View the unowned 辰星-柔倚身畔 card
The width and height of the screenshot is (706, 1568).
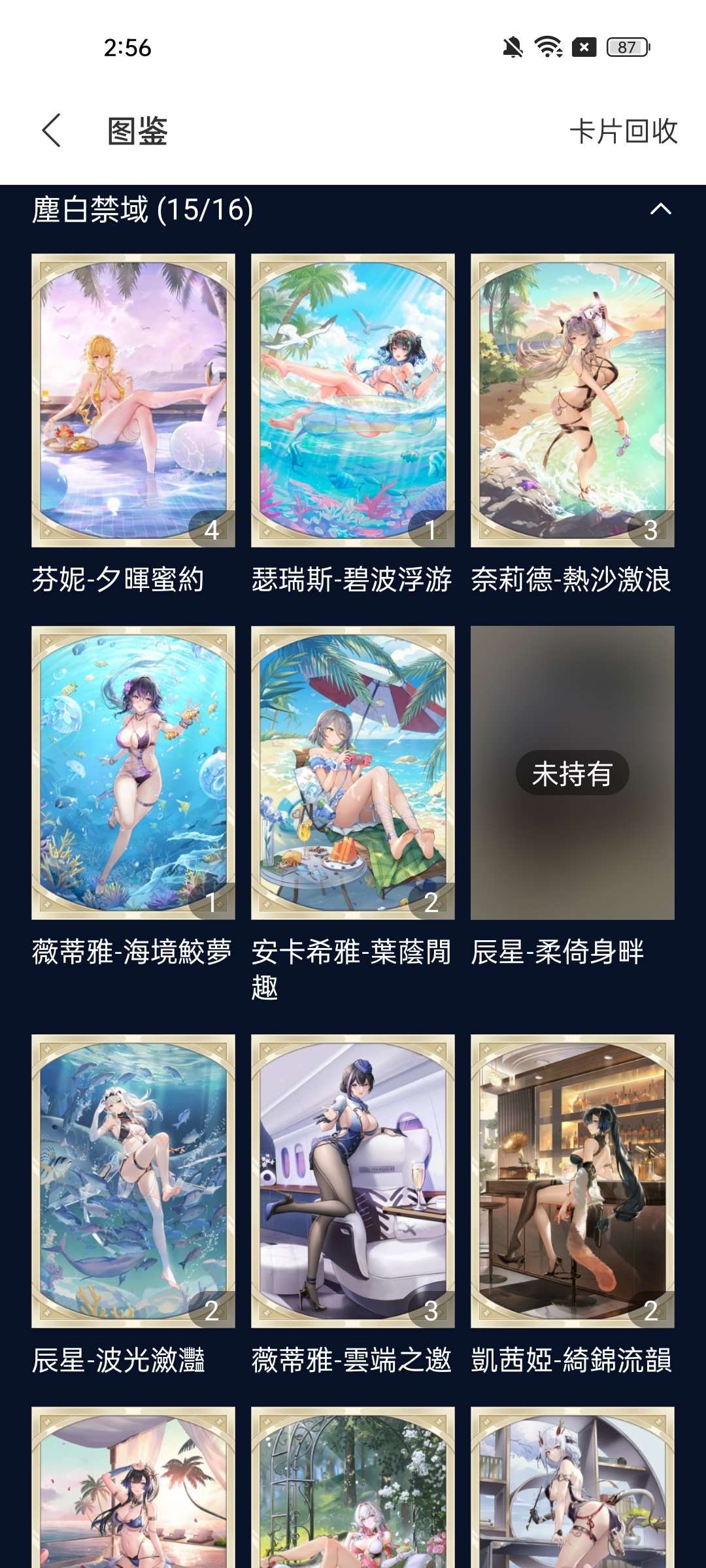coord(573,772)
